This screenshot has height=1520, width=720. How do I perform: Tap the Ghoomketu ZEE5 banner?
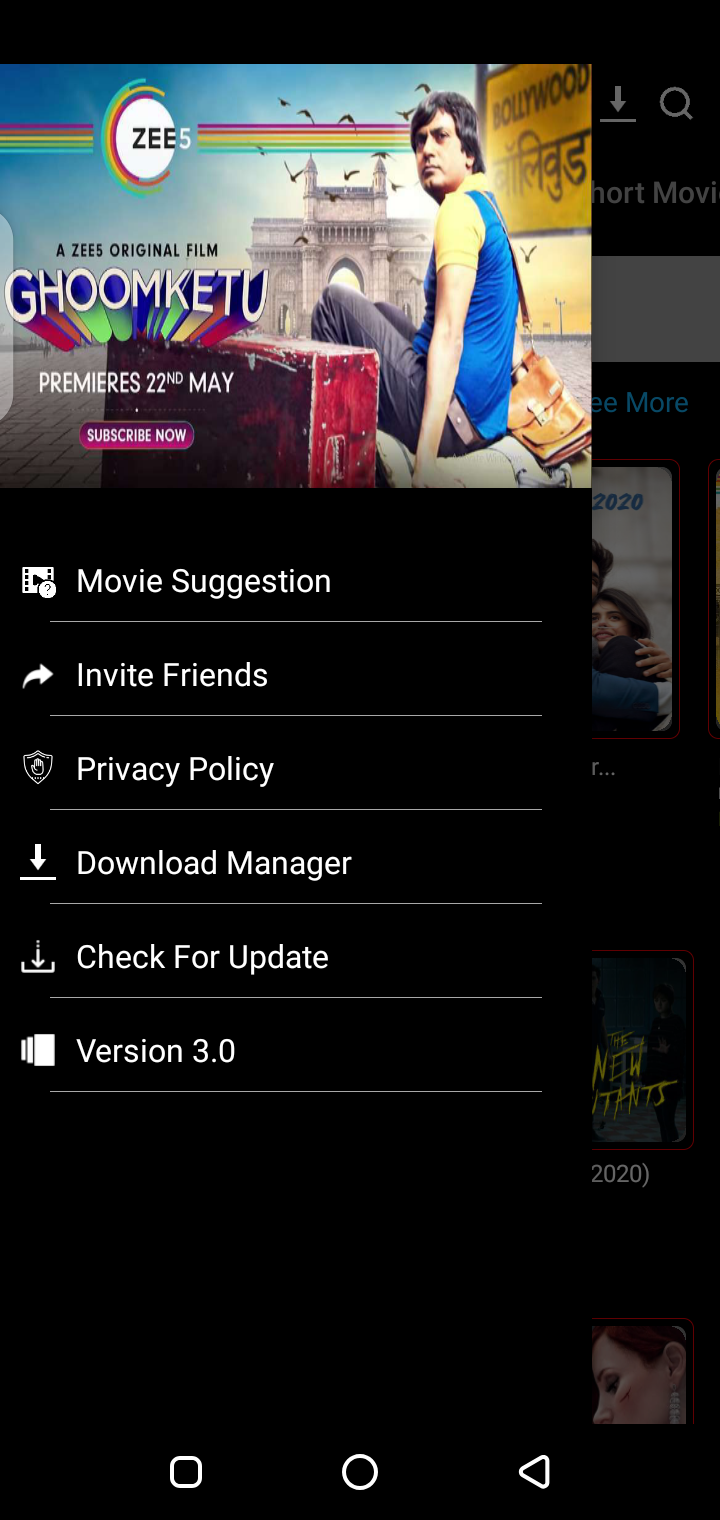[295, 276]
